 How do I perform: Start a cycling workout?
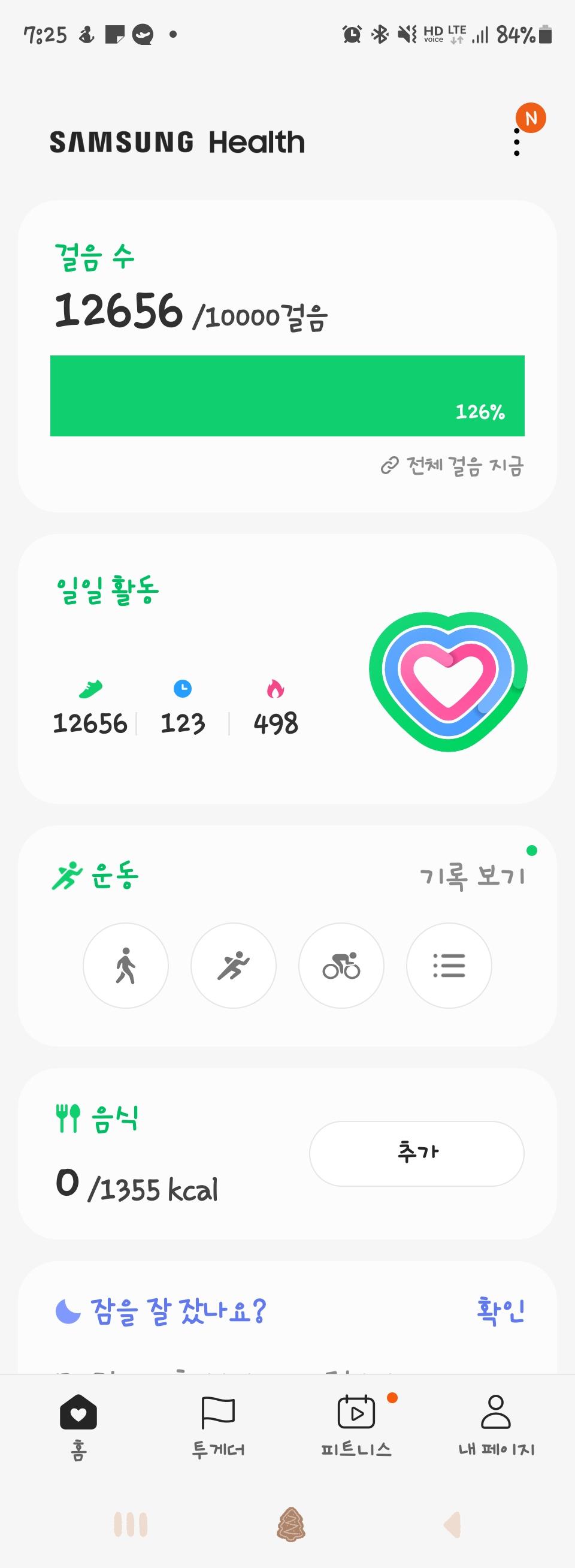click(341, 966)
